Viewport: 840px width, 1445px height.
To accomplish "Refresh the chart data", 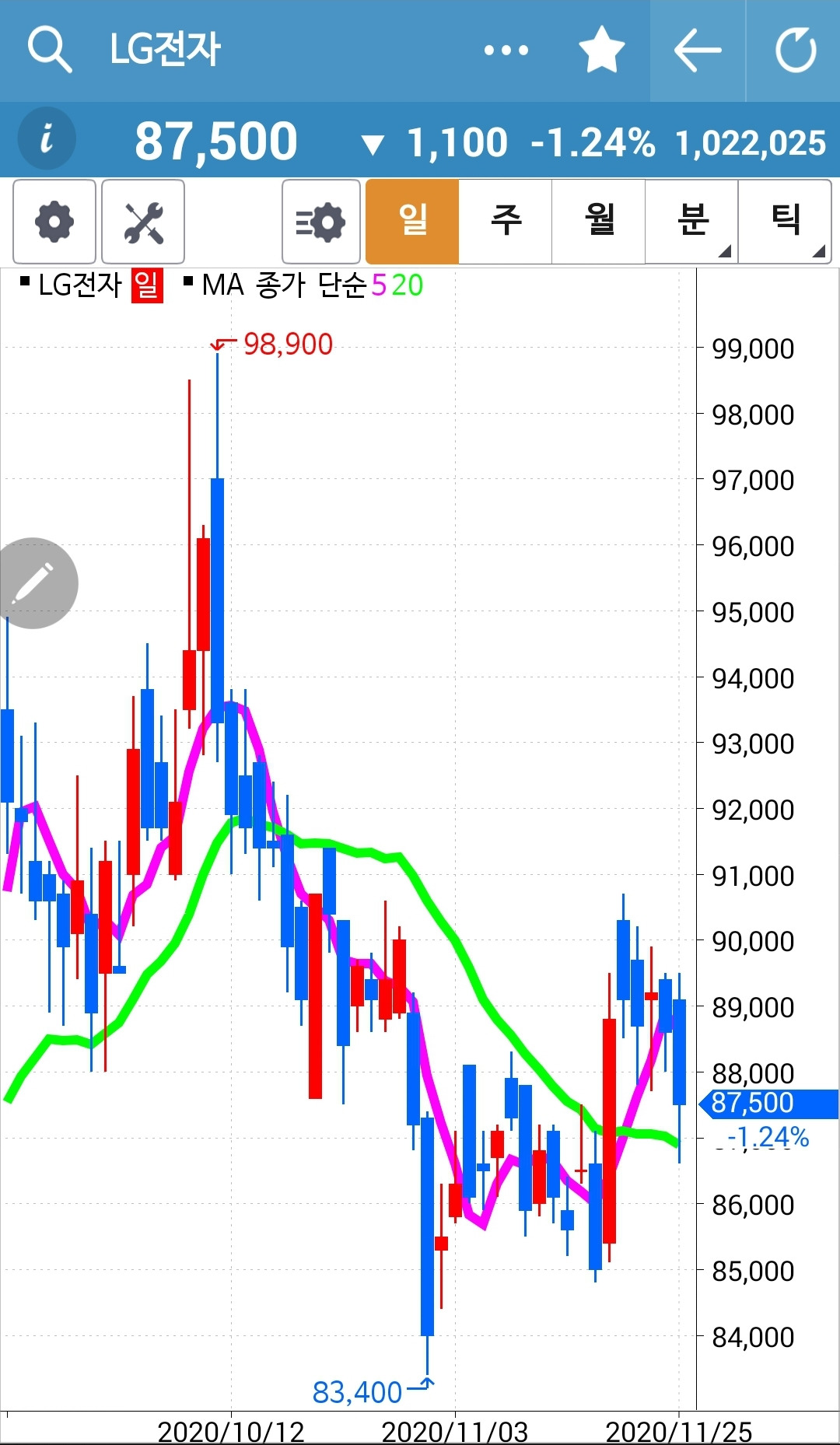I will tap(795, 51).
